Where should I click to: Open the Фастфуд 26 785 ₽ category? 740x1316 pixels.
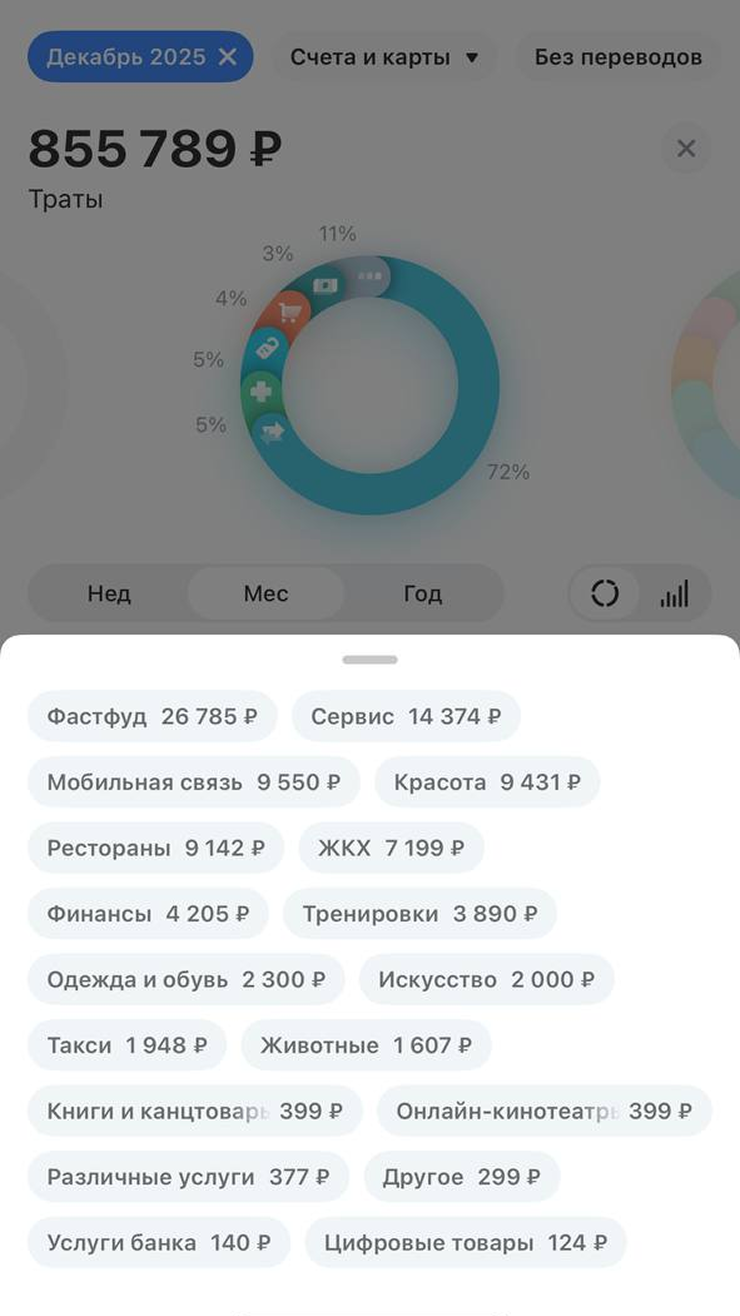pyautogui.click(x=152, y=717)
